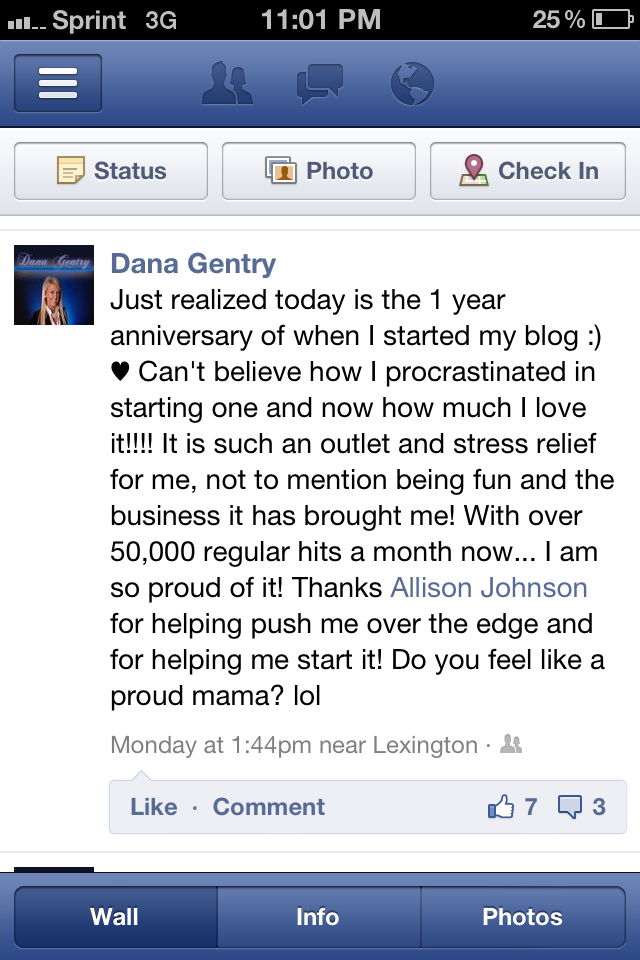This screenshot has height=960, width=640.
Task: Compose a new Status update
Action: pos(111,171)
